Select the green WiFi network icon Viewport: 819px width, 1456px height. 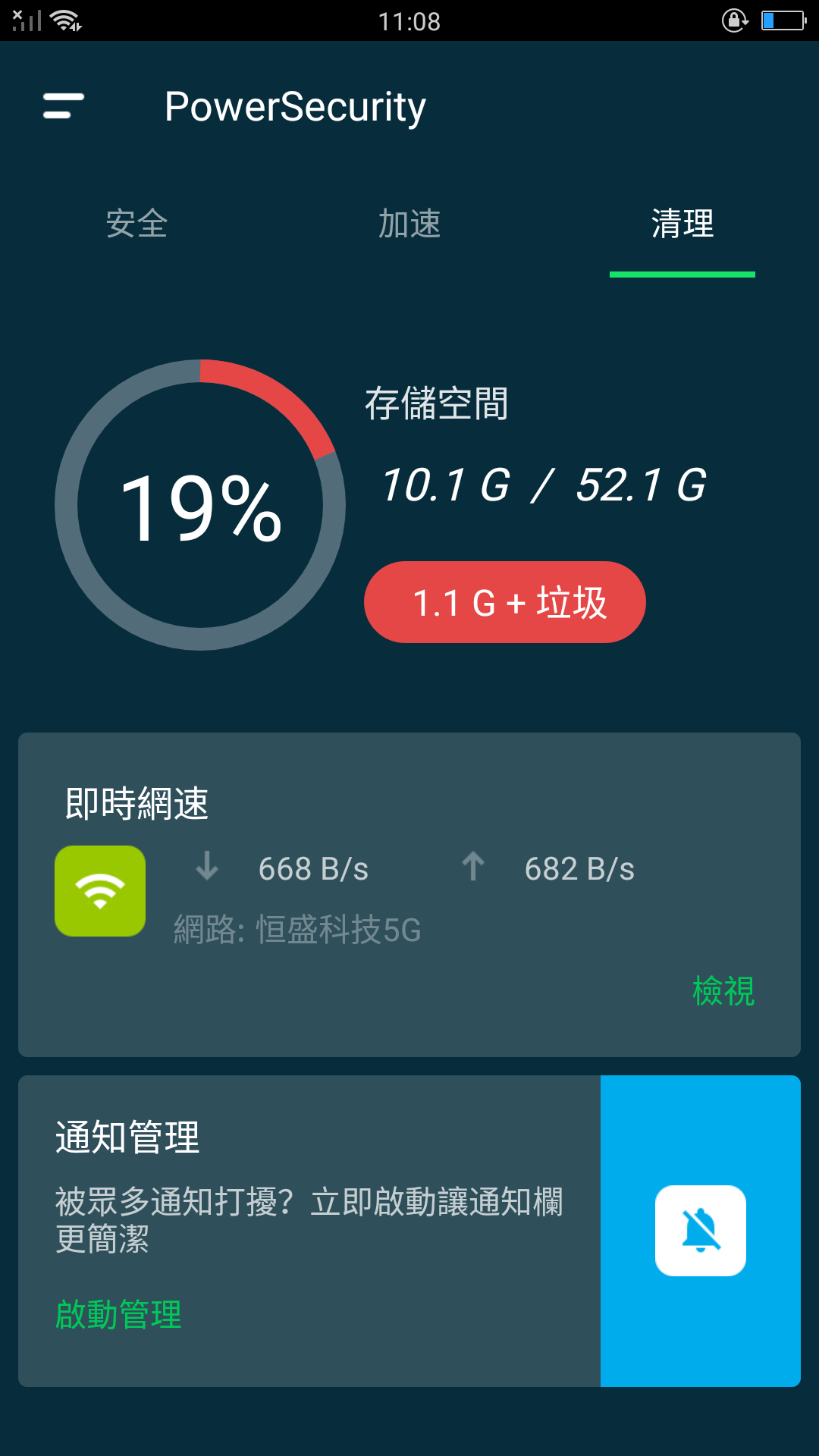[100, 891]
